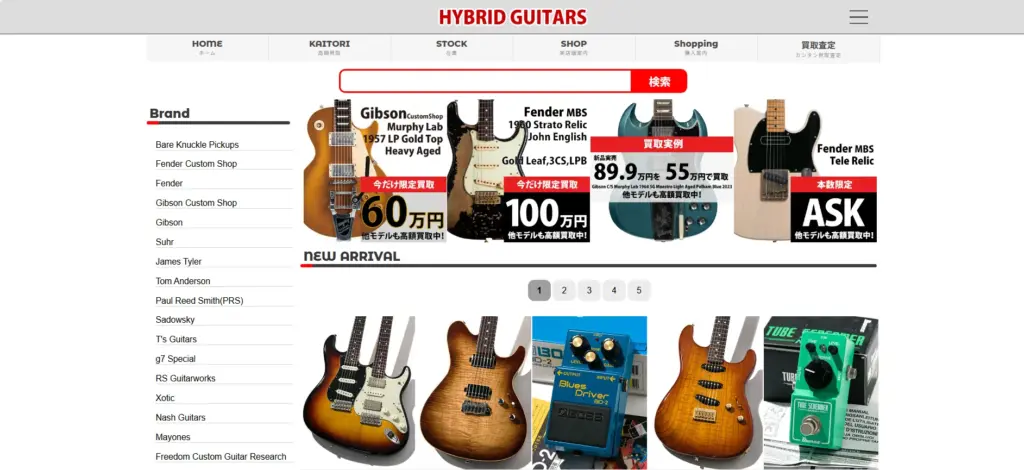1024x470 pixels.
Task: Open the Blues Driver pedal item
Action: [x=589, y=390]
